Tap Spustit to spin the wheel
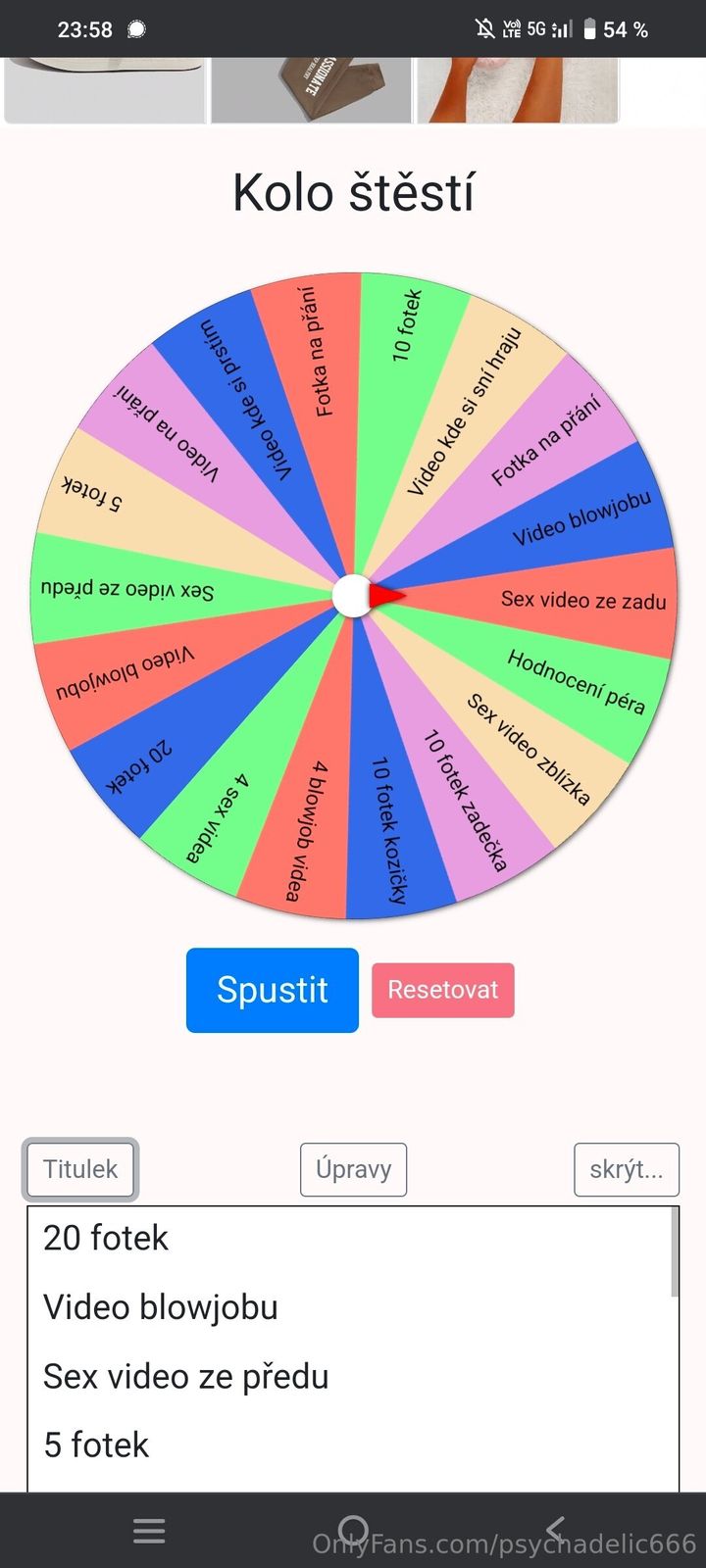 272,990
